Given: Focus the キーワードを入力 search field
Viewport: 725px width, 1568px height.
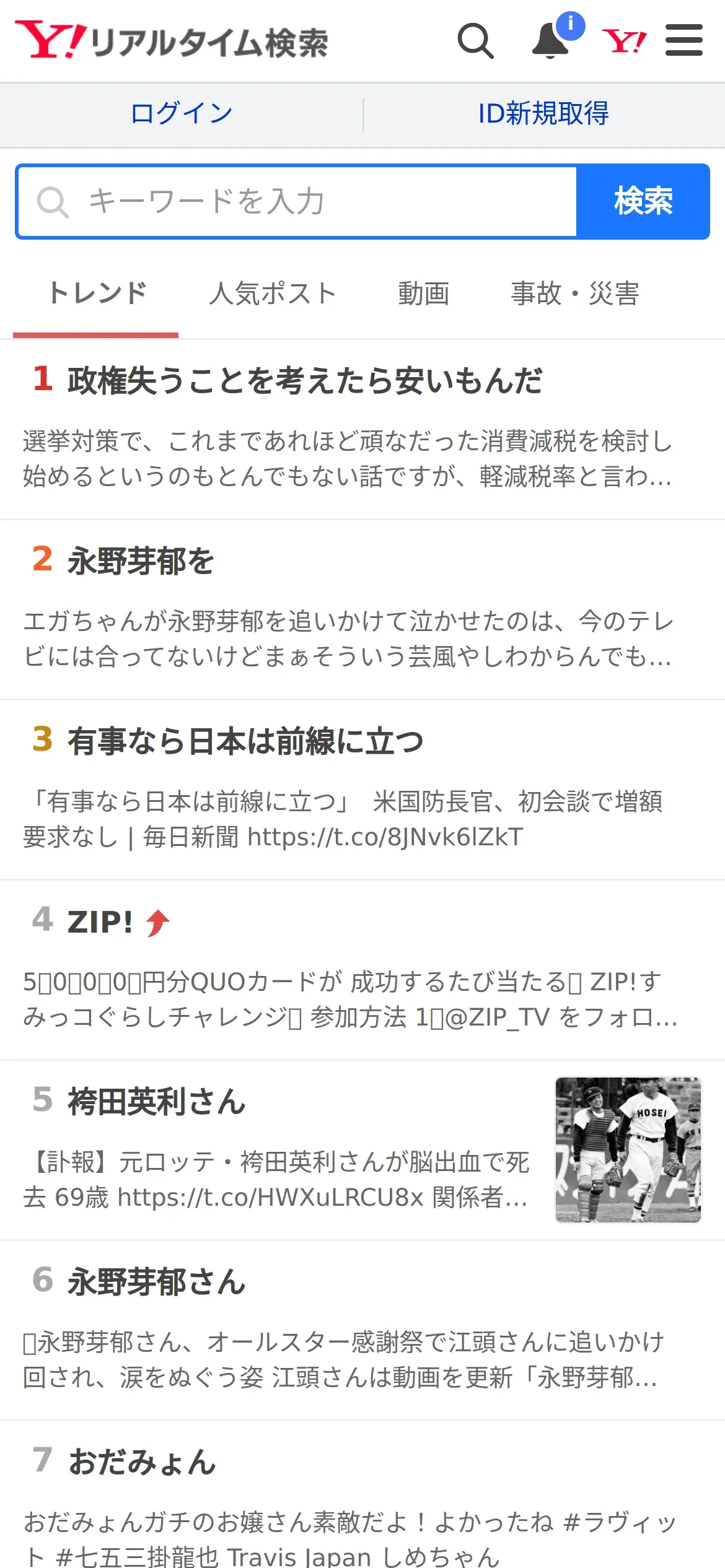Looking at the screenshot, I should tap(297, 201).
